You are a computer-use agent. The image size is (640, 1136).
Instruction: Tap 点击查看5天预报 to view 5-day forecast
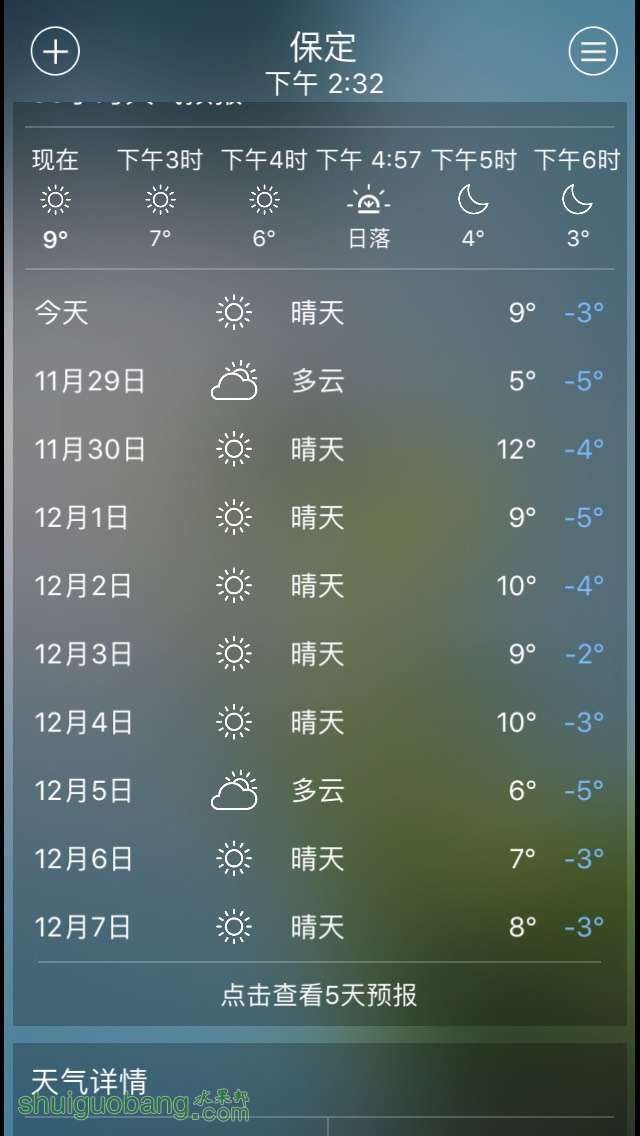tap(319, 995)
